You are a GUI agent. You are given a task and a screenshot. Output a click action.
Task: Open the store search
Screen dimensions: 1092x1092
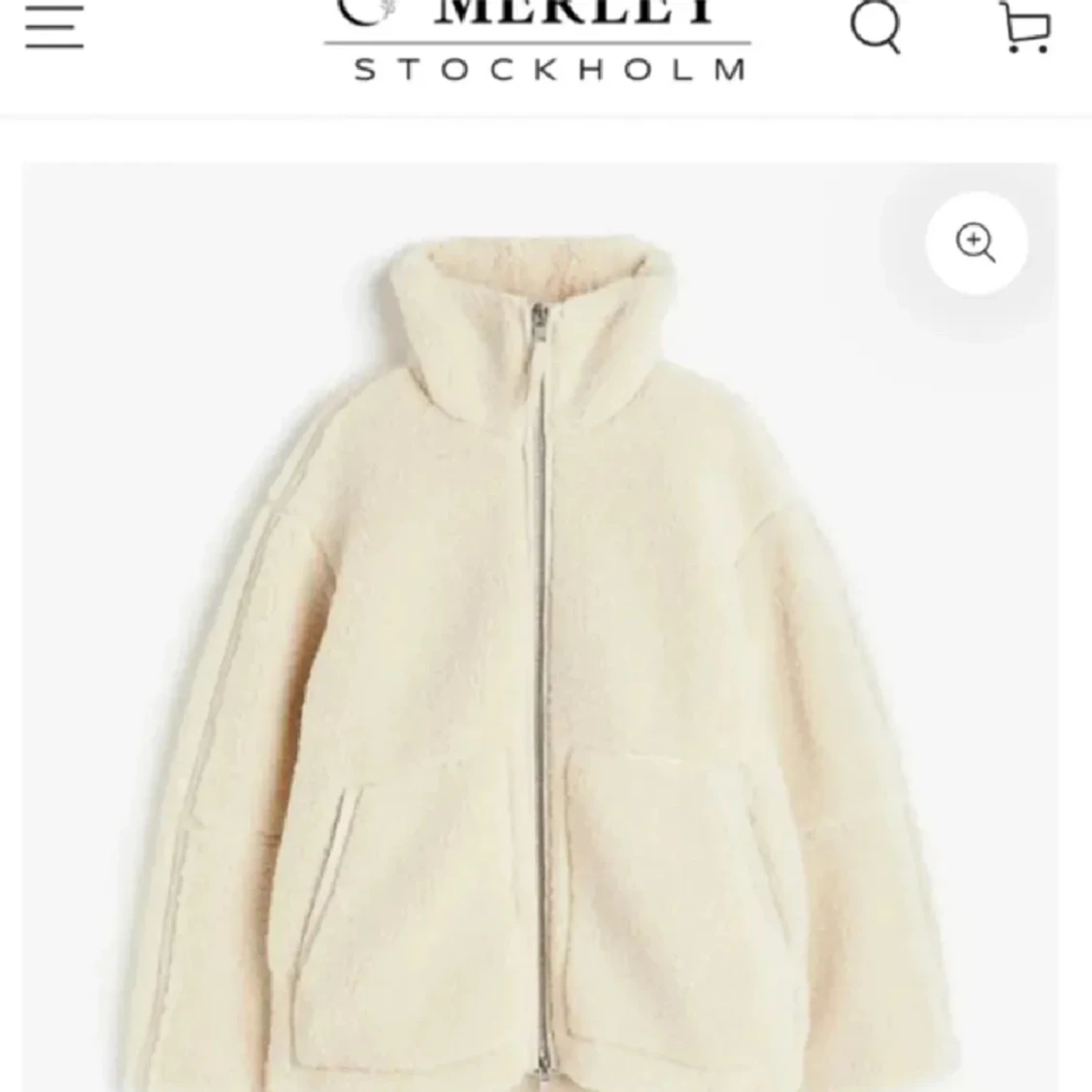pos(876,26)
